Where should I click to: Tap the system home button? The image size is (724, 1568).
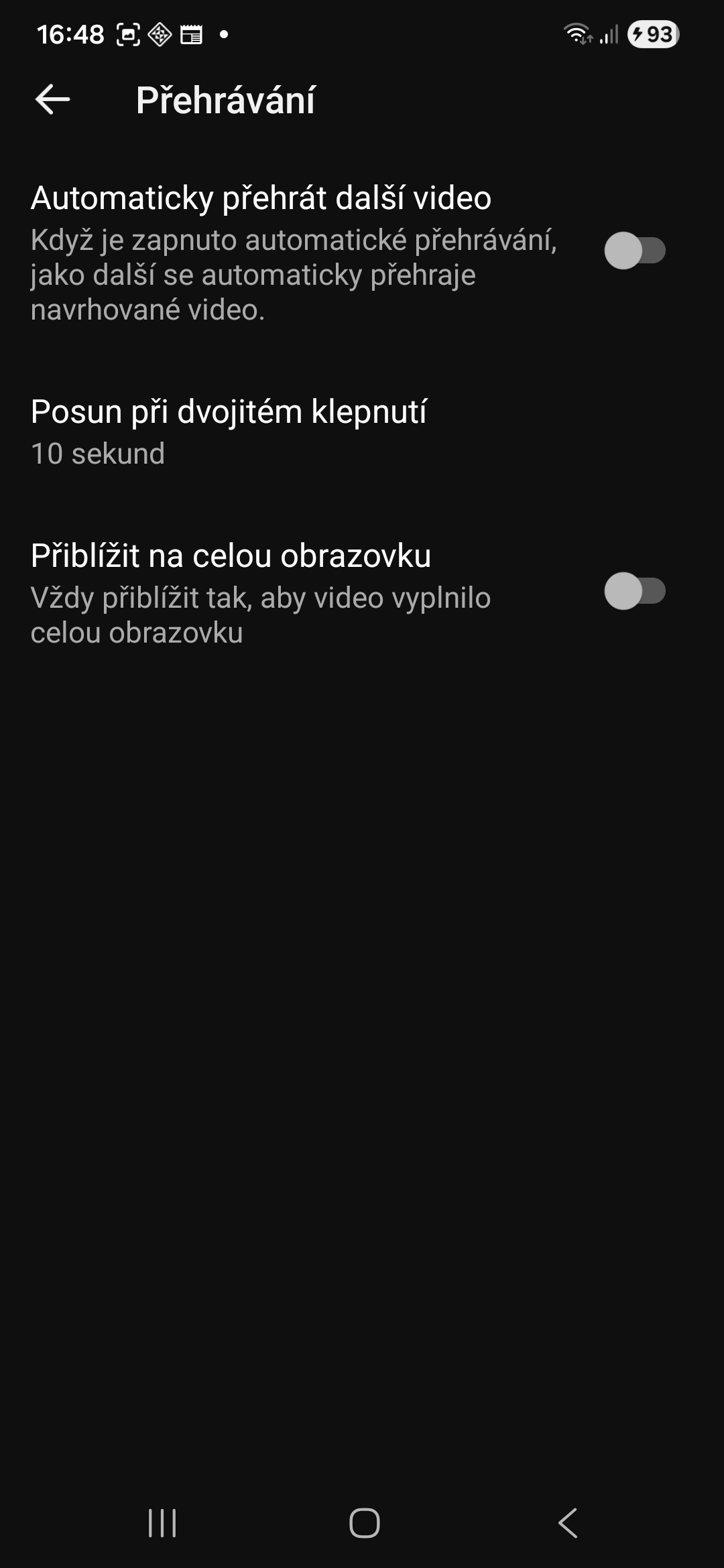point(364,1522)
